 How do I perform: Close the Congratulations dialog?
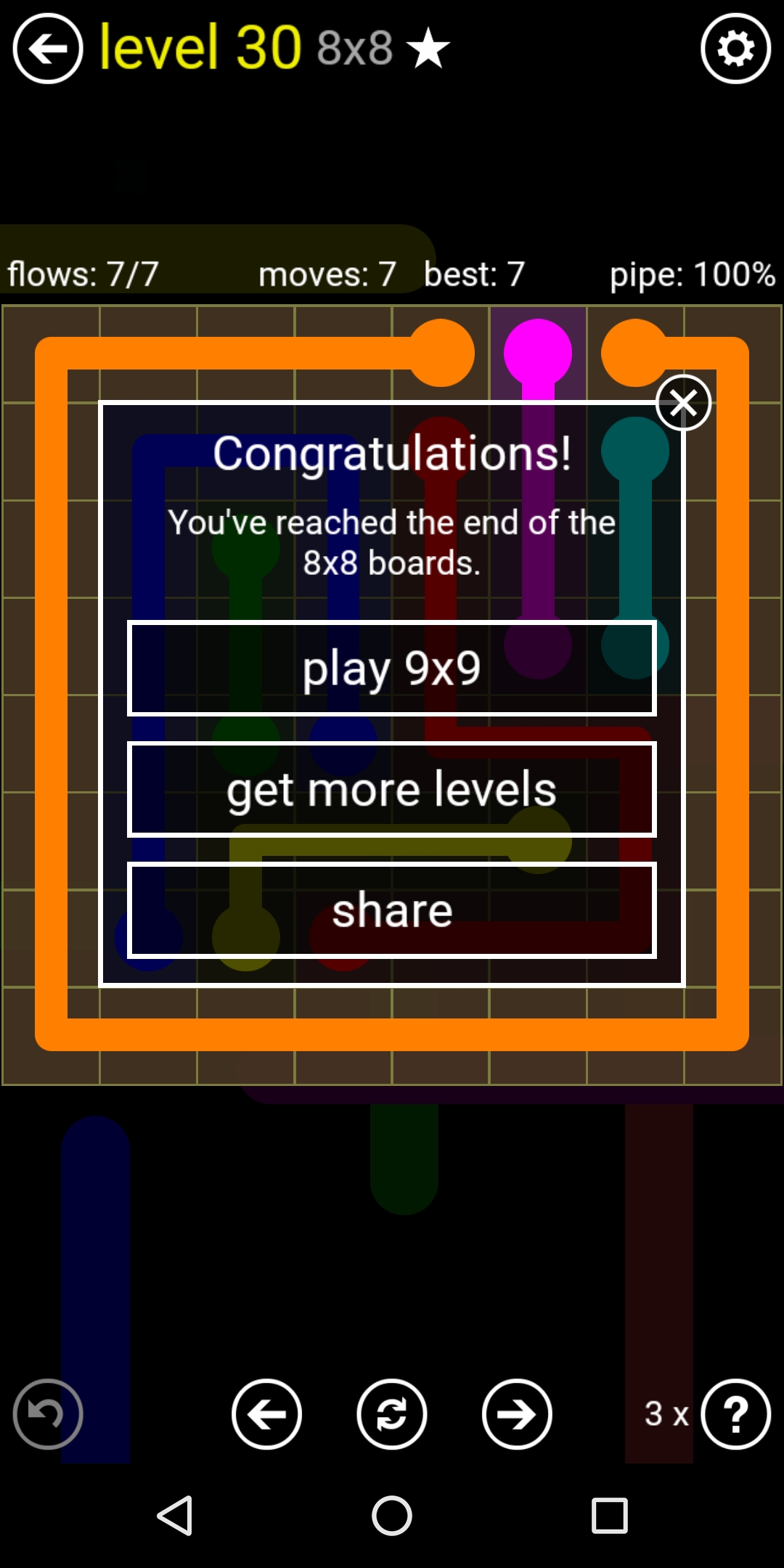click(682, 403)
